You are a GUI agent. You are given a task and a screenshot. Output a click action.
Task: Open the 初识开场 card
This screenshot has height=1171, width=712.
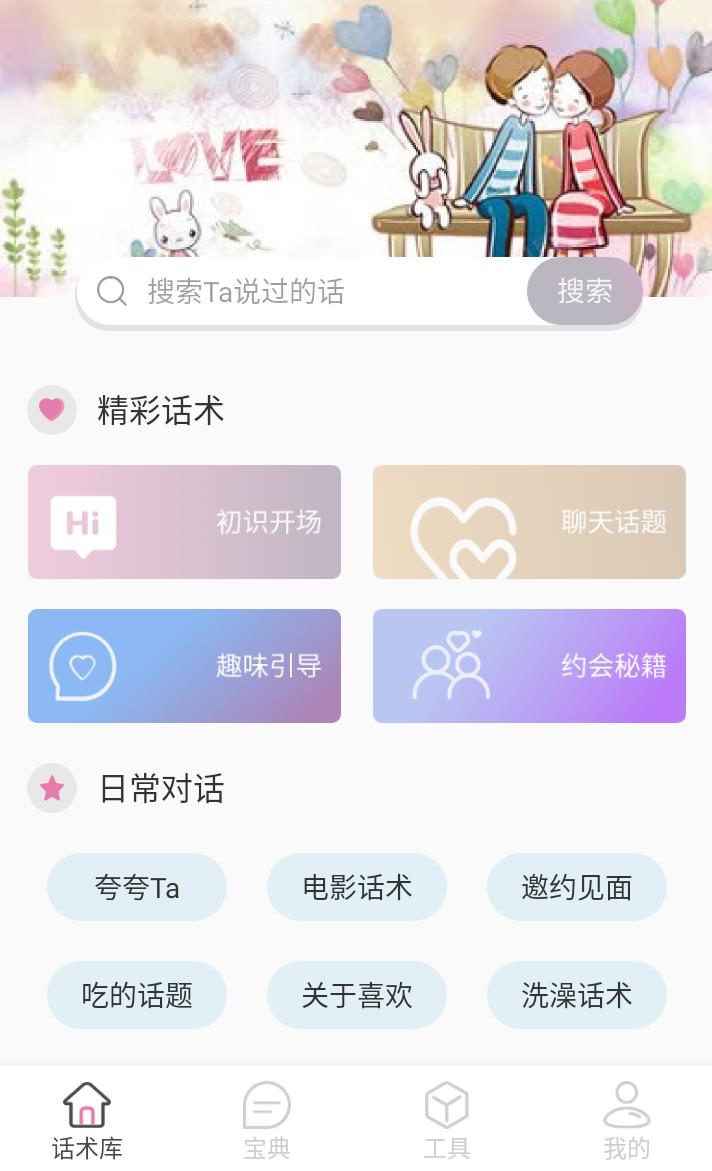click(184, 522)
